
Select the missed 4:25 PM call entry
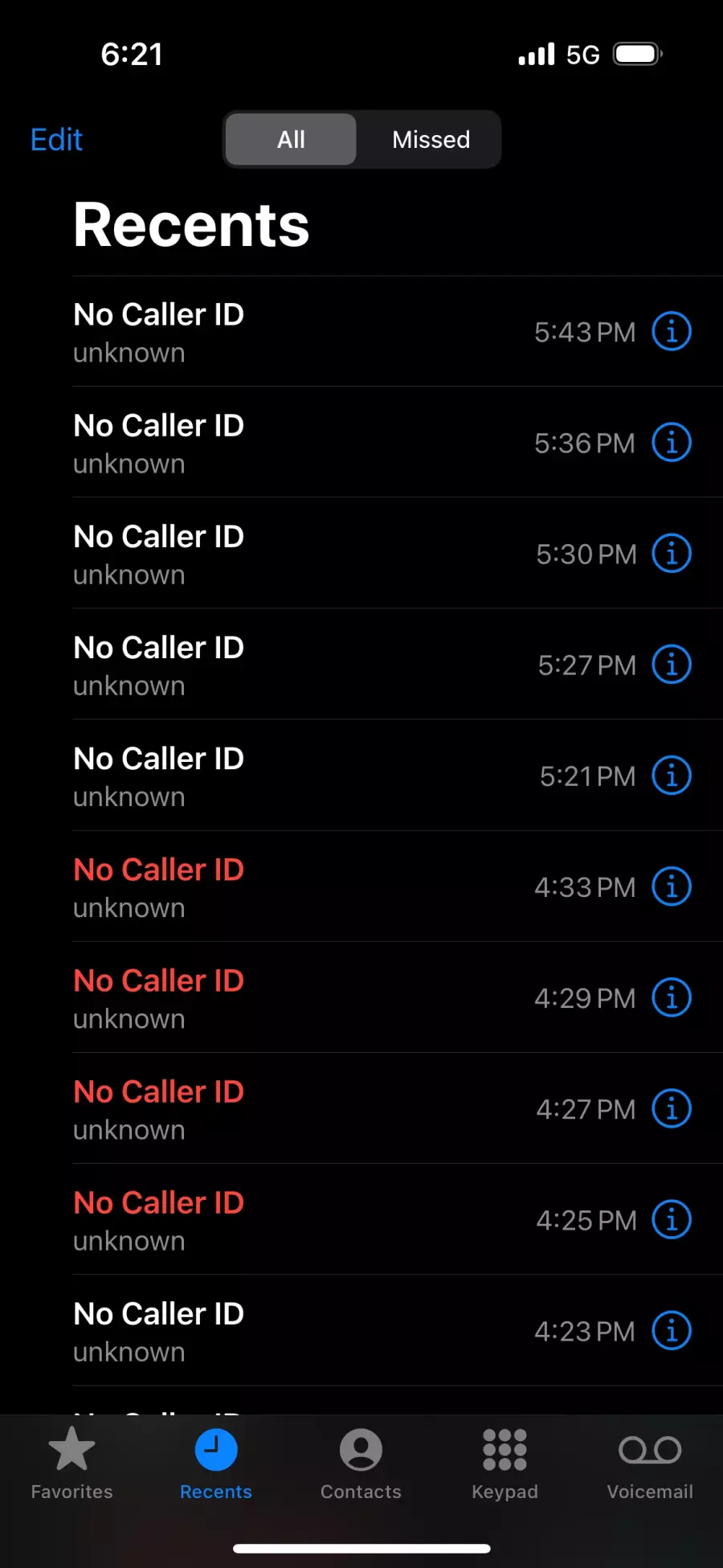[241, 1220]
